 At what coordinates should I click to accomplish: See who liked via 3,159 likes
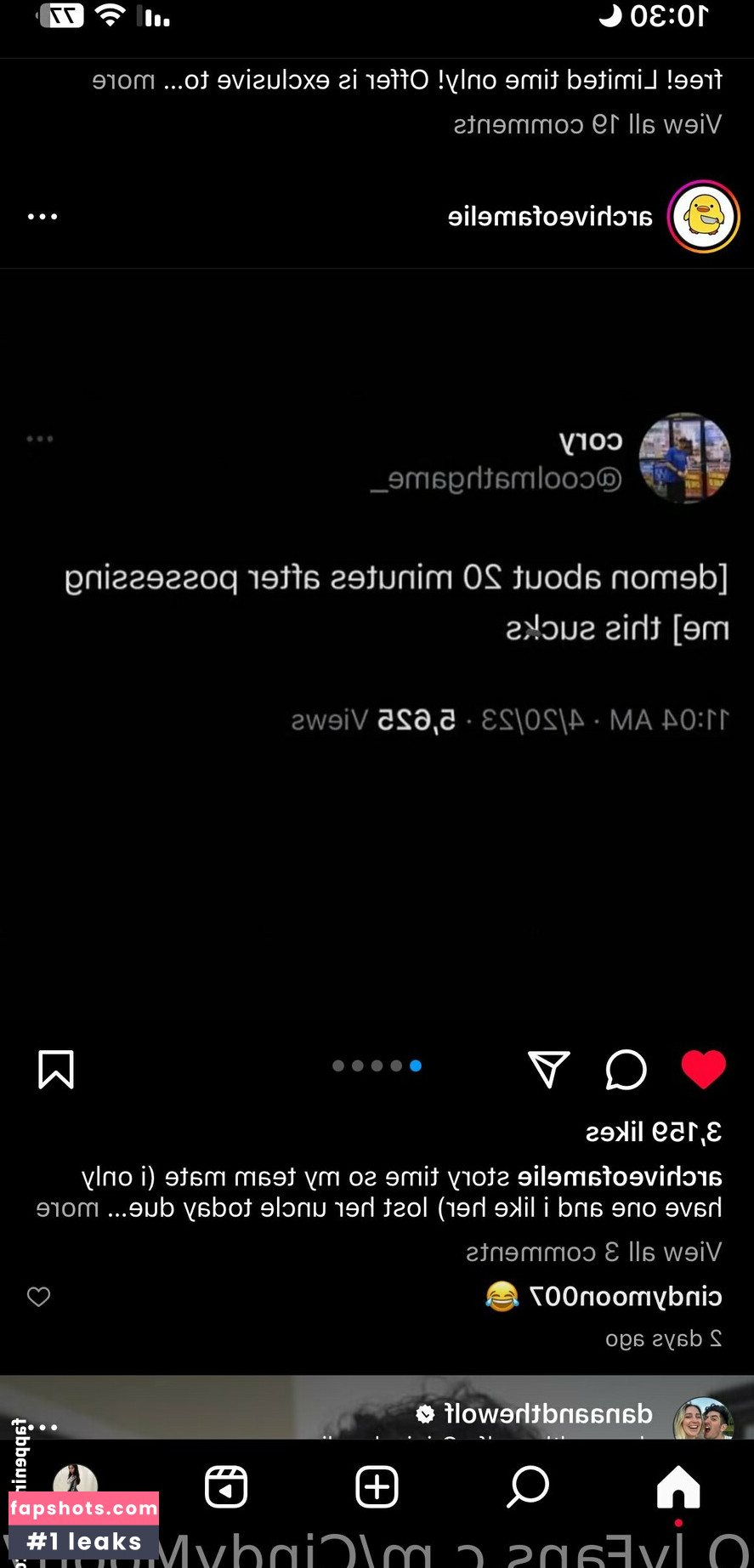tap(653, 1132)
